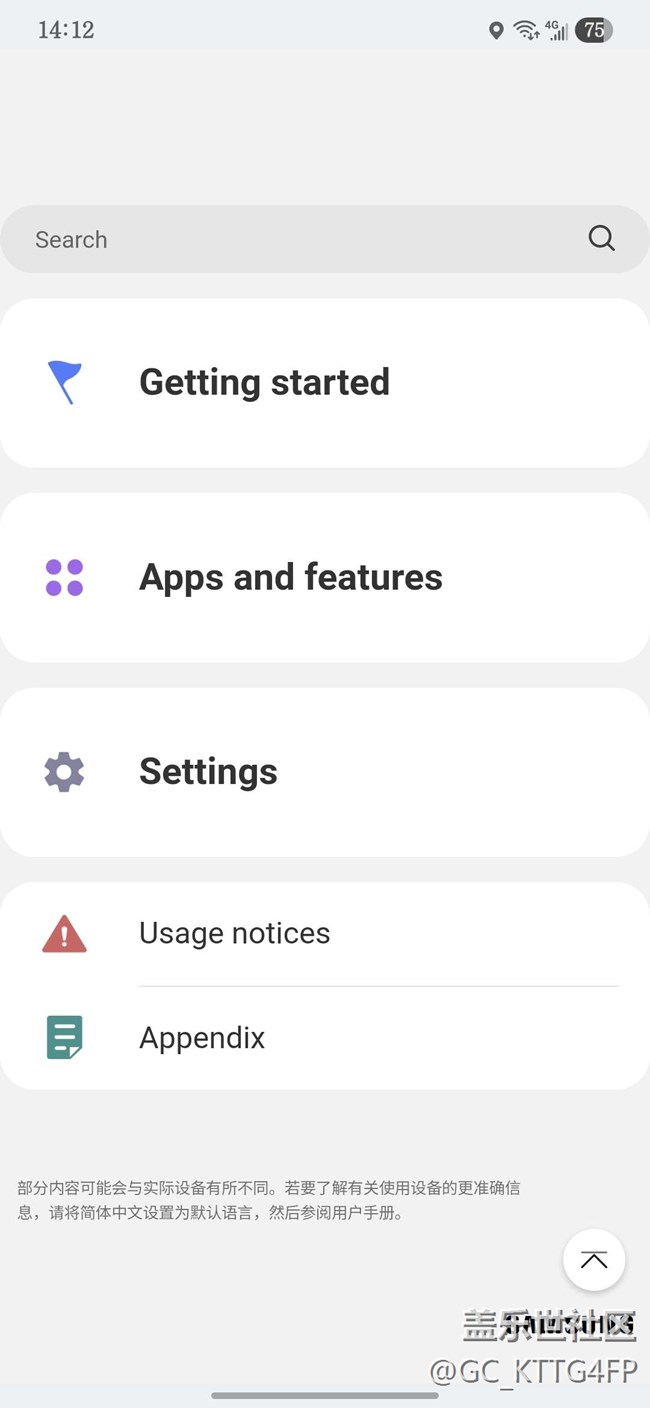Jump back to top with arrow button

594,1260
